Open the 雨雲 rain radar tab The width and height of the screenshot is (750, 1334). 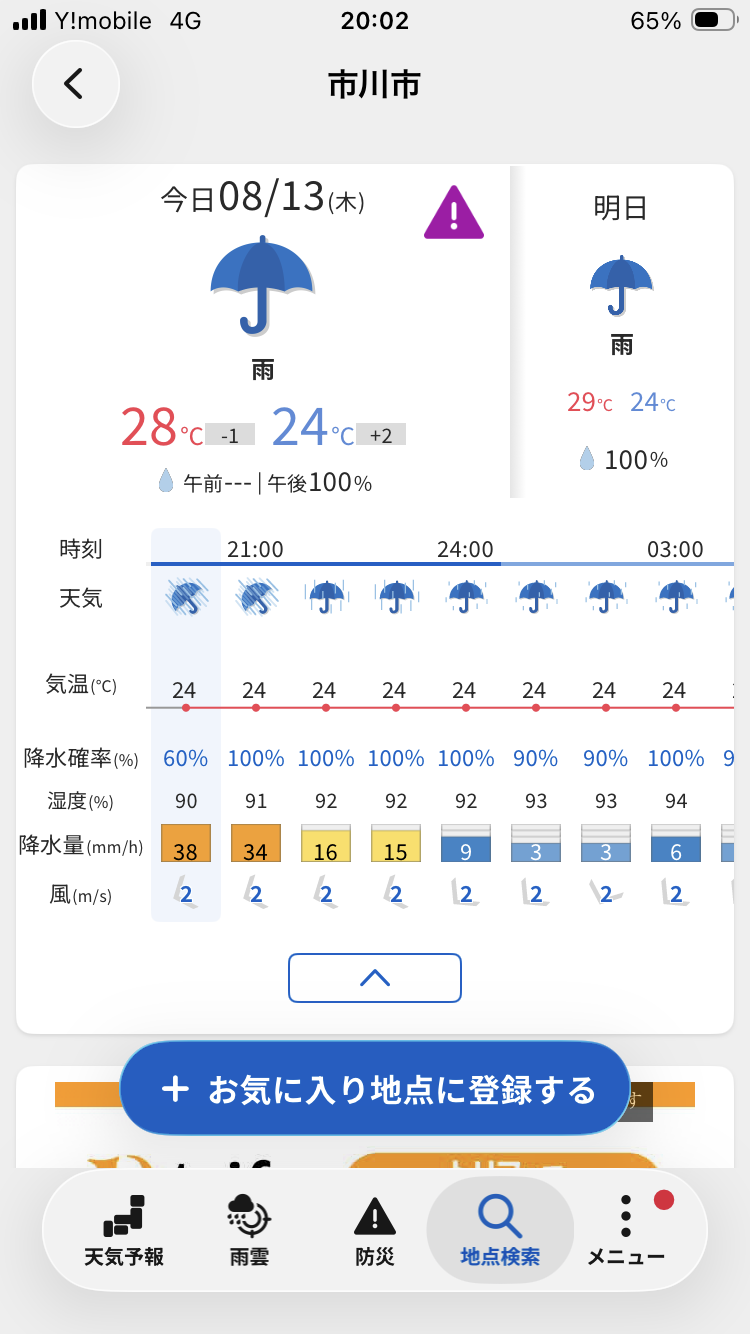point(249,1230)
